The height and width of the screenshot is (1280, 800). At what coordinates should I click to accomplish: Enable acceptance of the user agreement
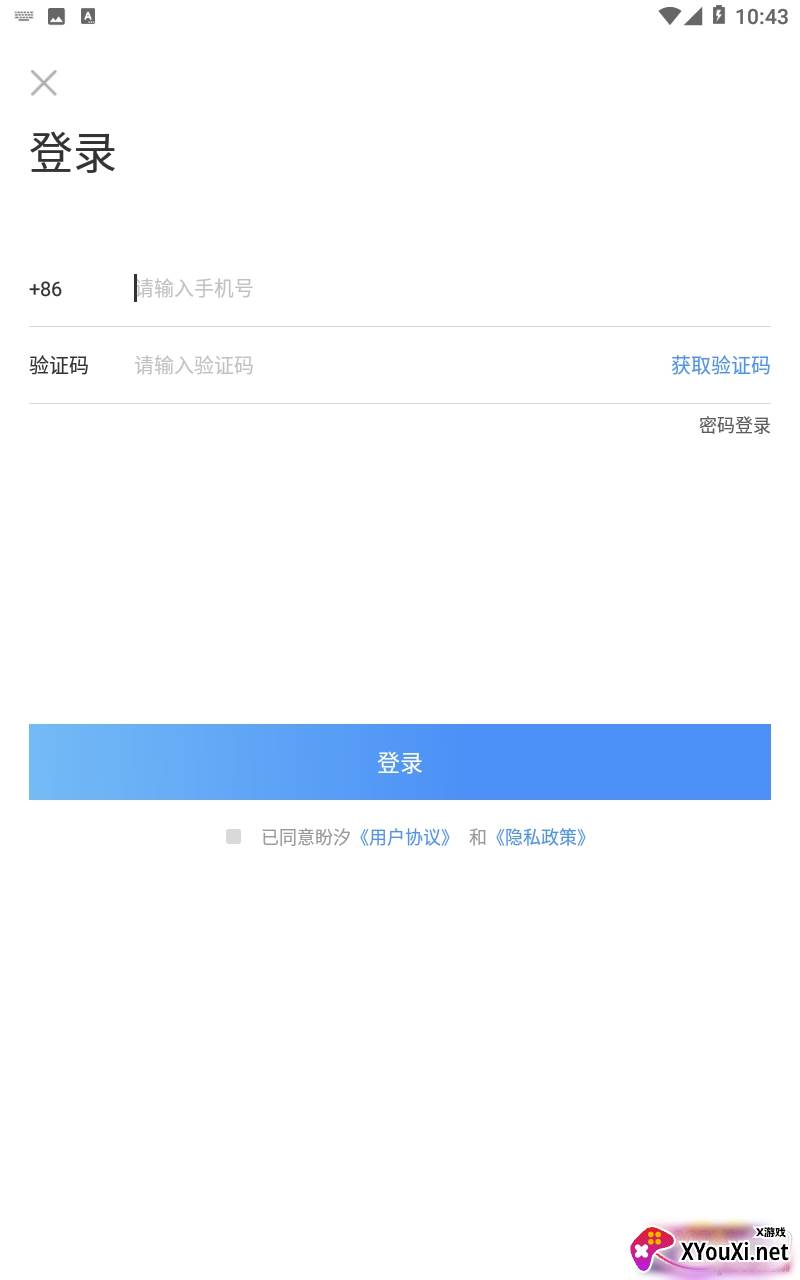pyautogui.click(x=235, y=836)
